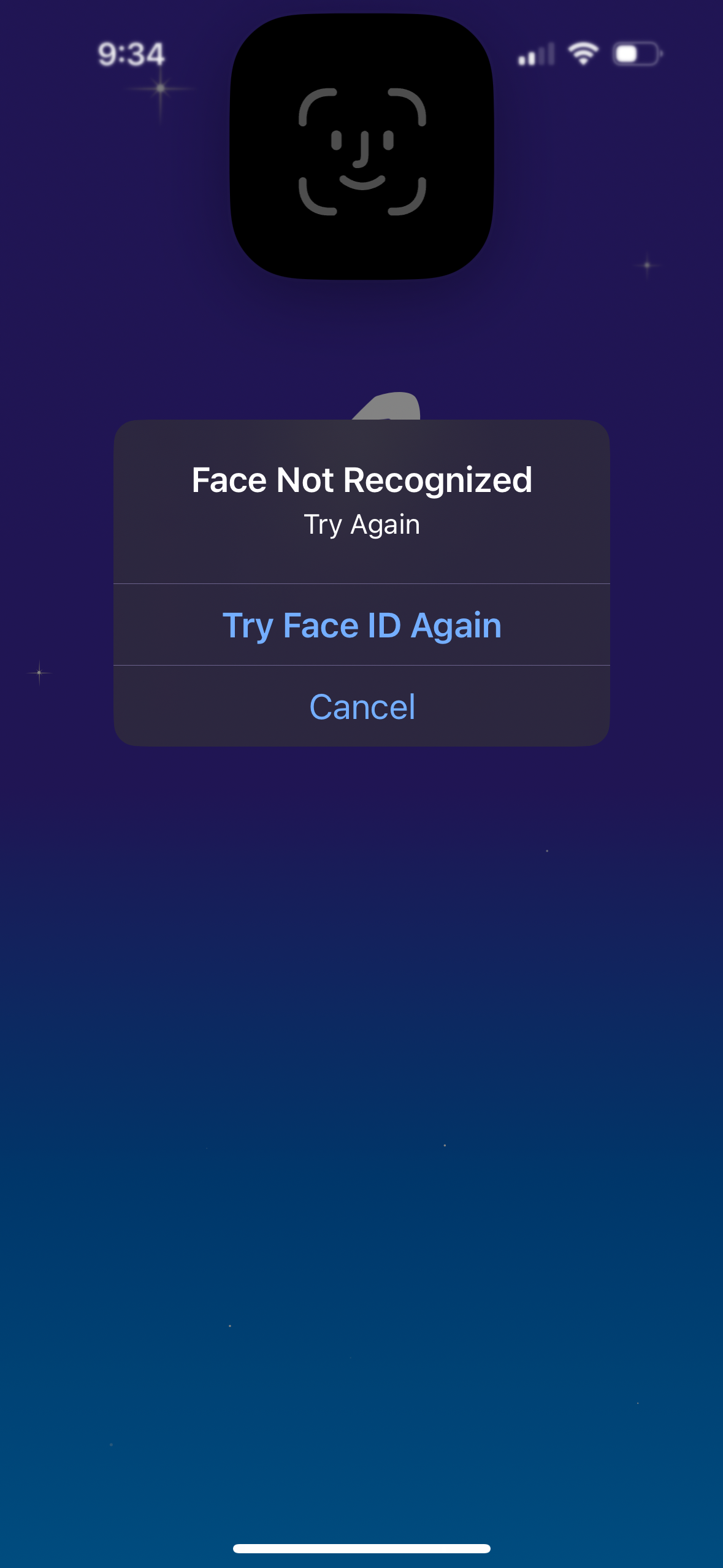Dismiss the alert by tapping Cancel
This screenshot has width=723, height=1568.
point(361,706)
